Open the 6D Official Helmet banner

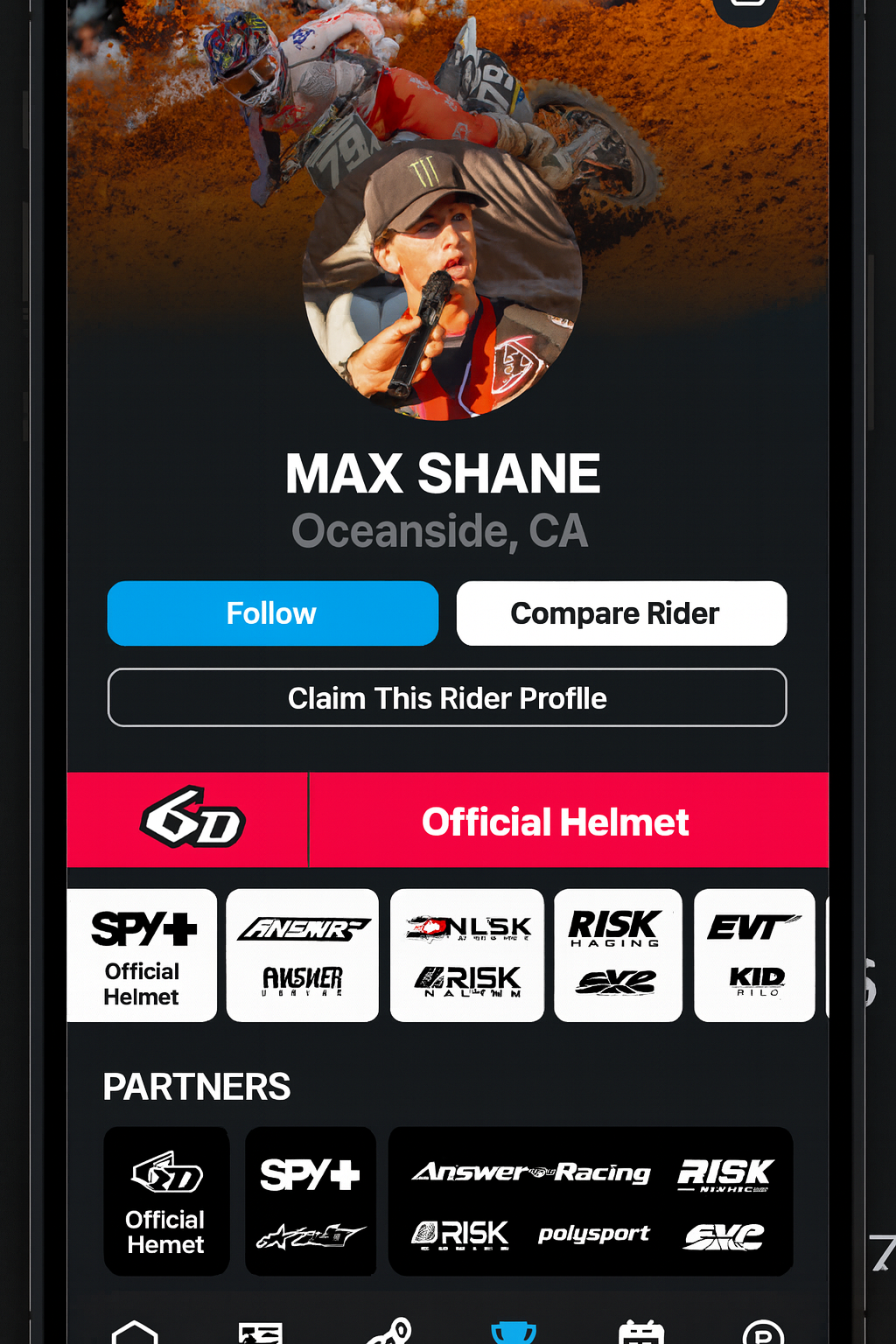click(447, 821)
